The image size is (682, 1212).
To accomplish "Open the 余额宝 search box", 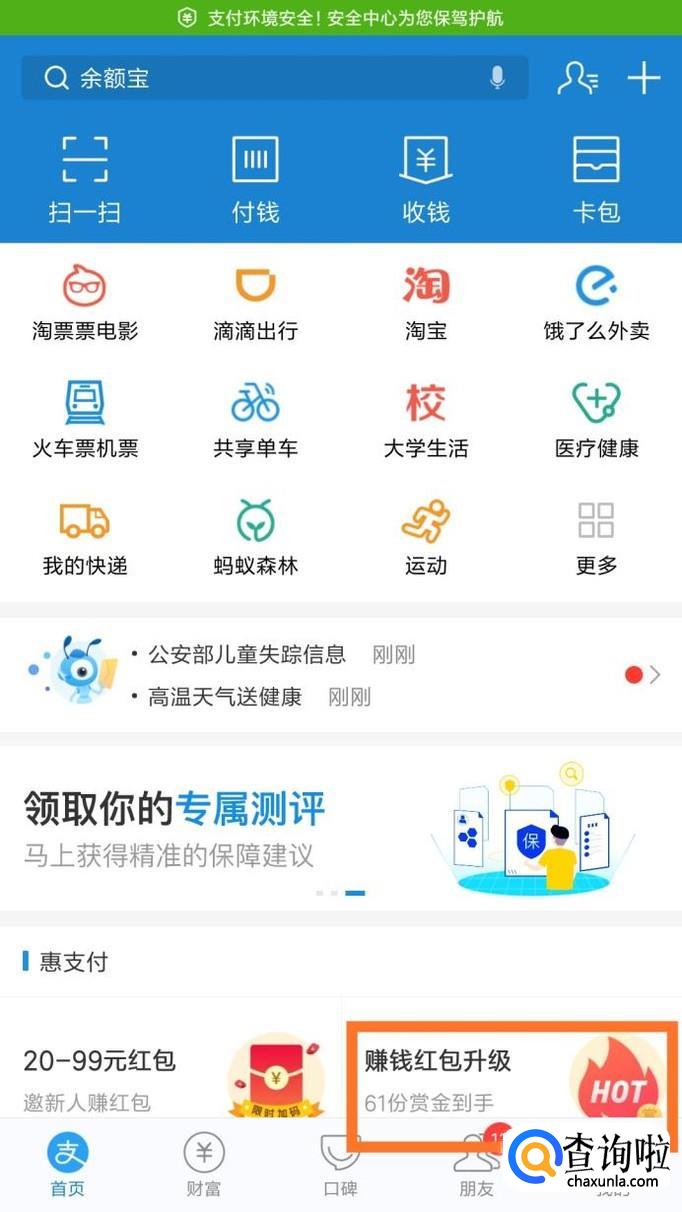I will coord(260,78).
